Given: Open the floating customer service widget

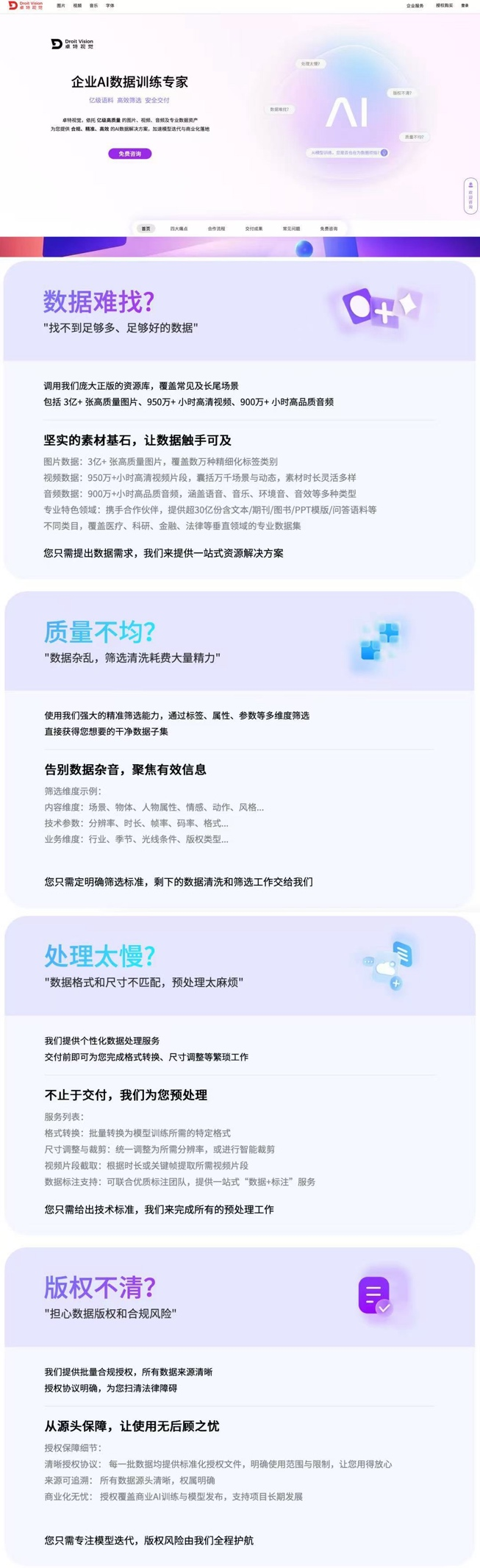Looking at the screenshot, I should pos(470,196).
